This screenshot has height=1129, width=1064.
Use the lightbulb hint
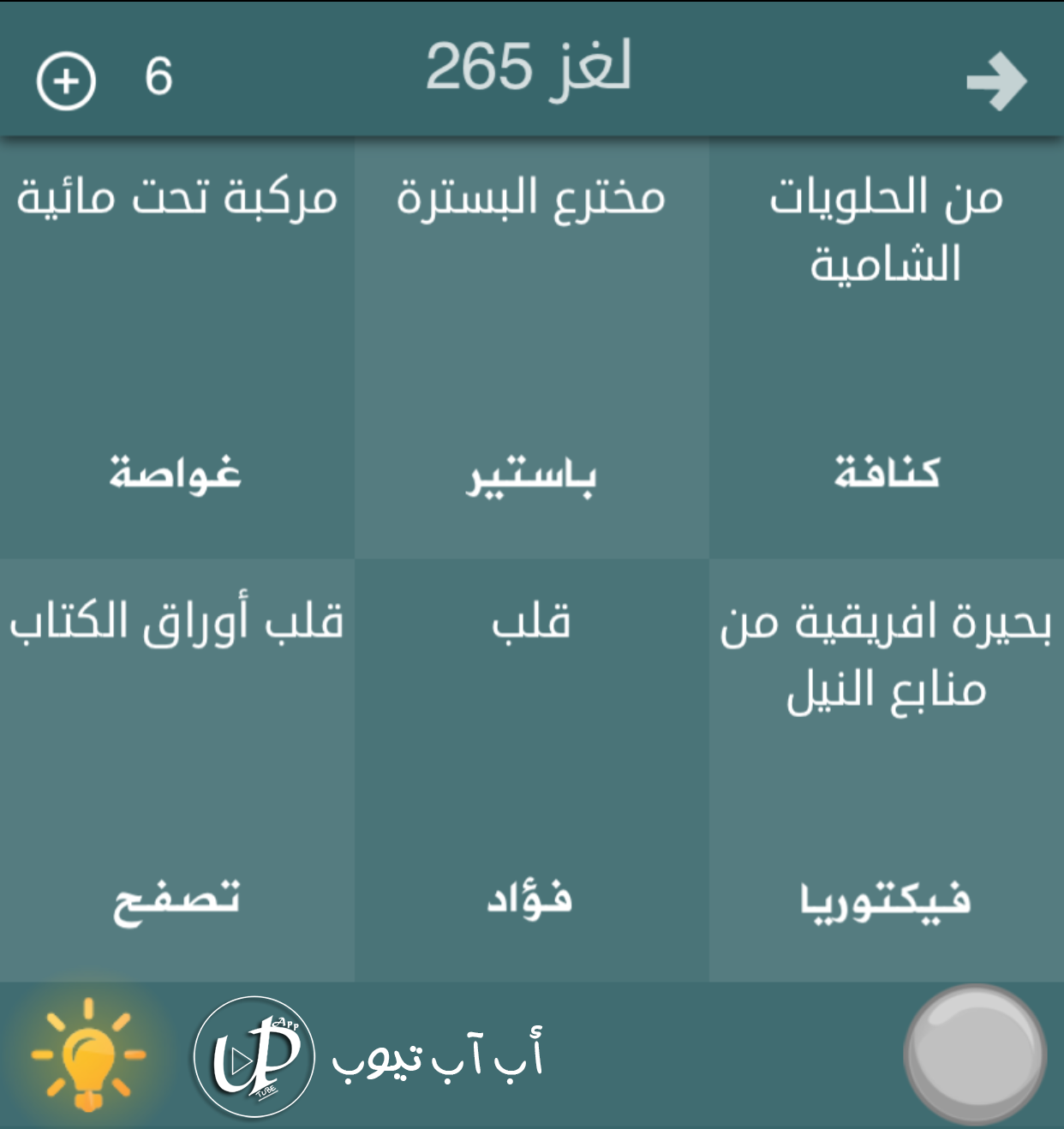[x=87, y=1054]
